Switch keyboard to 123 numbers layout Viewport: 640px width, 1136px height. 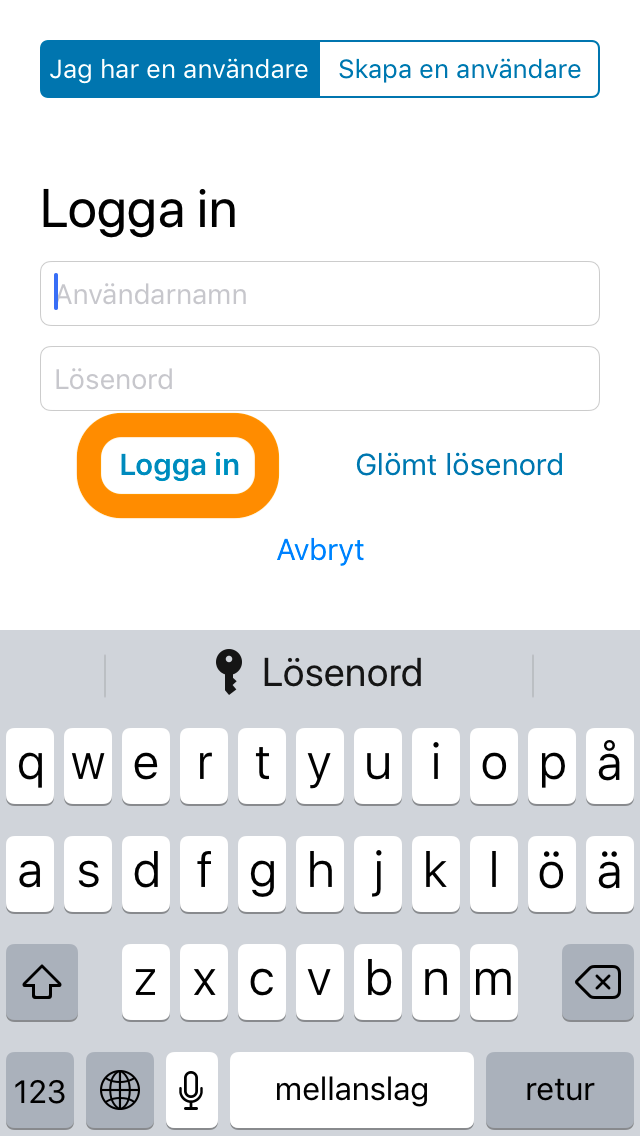click(40, 1090)
